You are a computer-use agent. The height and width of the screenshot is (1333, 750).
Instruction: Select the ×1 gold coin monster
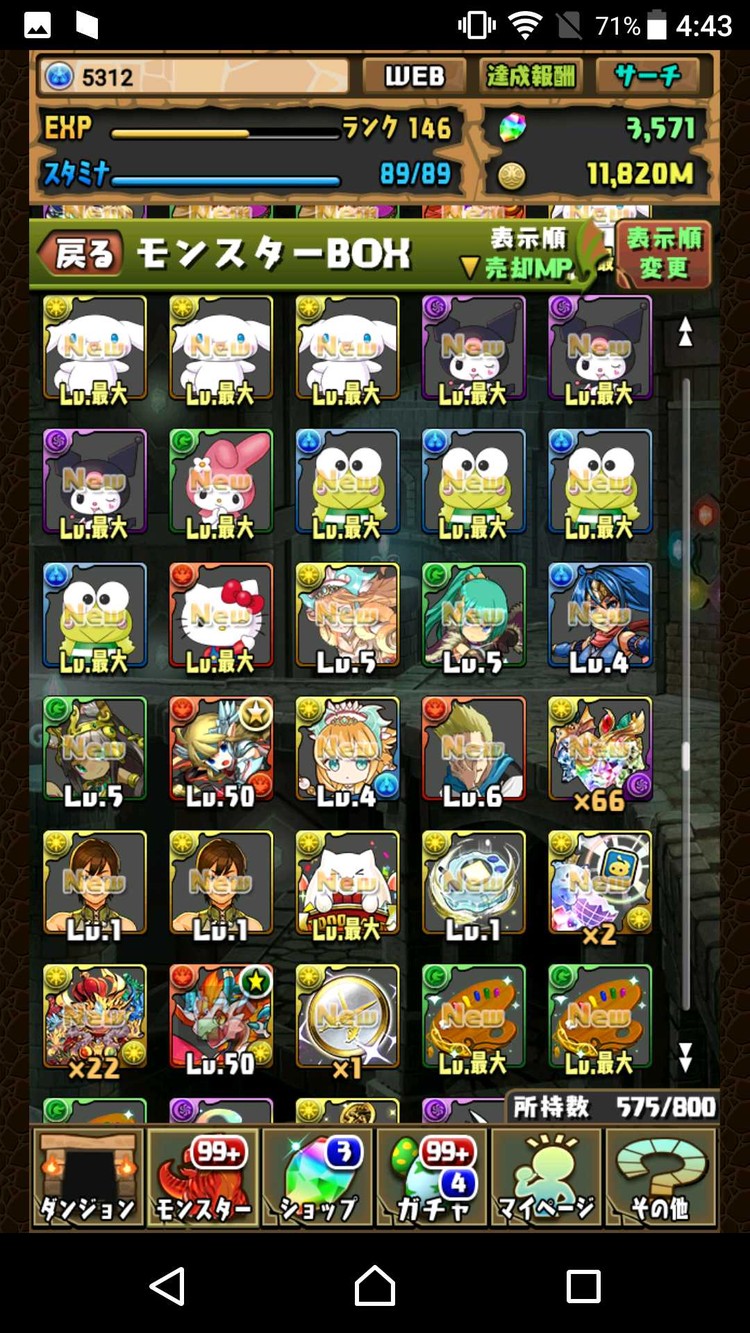347,1017
